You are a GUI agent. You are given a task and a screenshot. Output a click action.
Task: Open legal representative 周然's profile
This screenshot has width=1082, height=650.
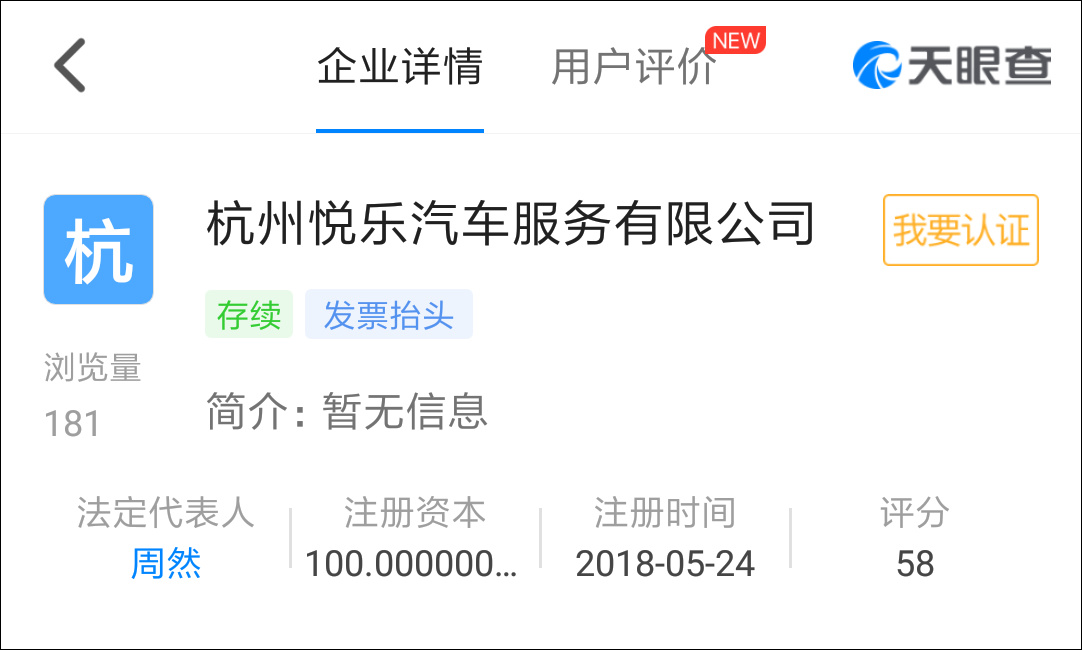point(166,564)
